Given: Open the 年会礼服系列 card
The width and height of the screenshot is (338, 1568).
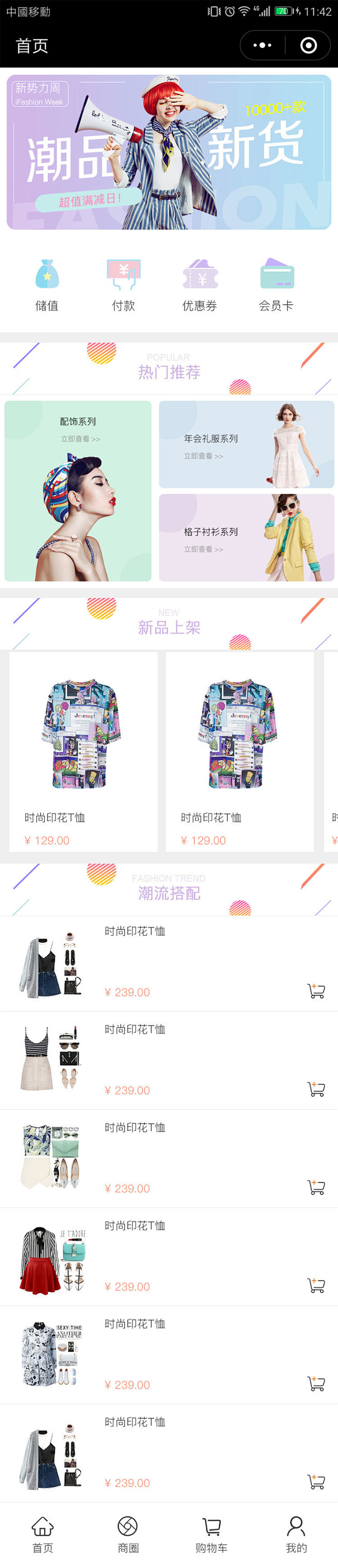Looking at the screenshot, I should coord(247,444).
